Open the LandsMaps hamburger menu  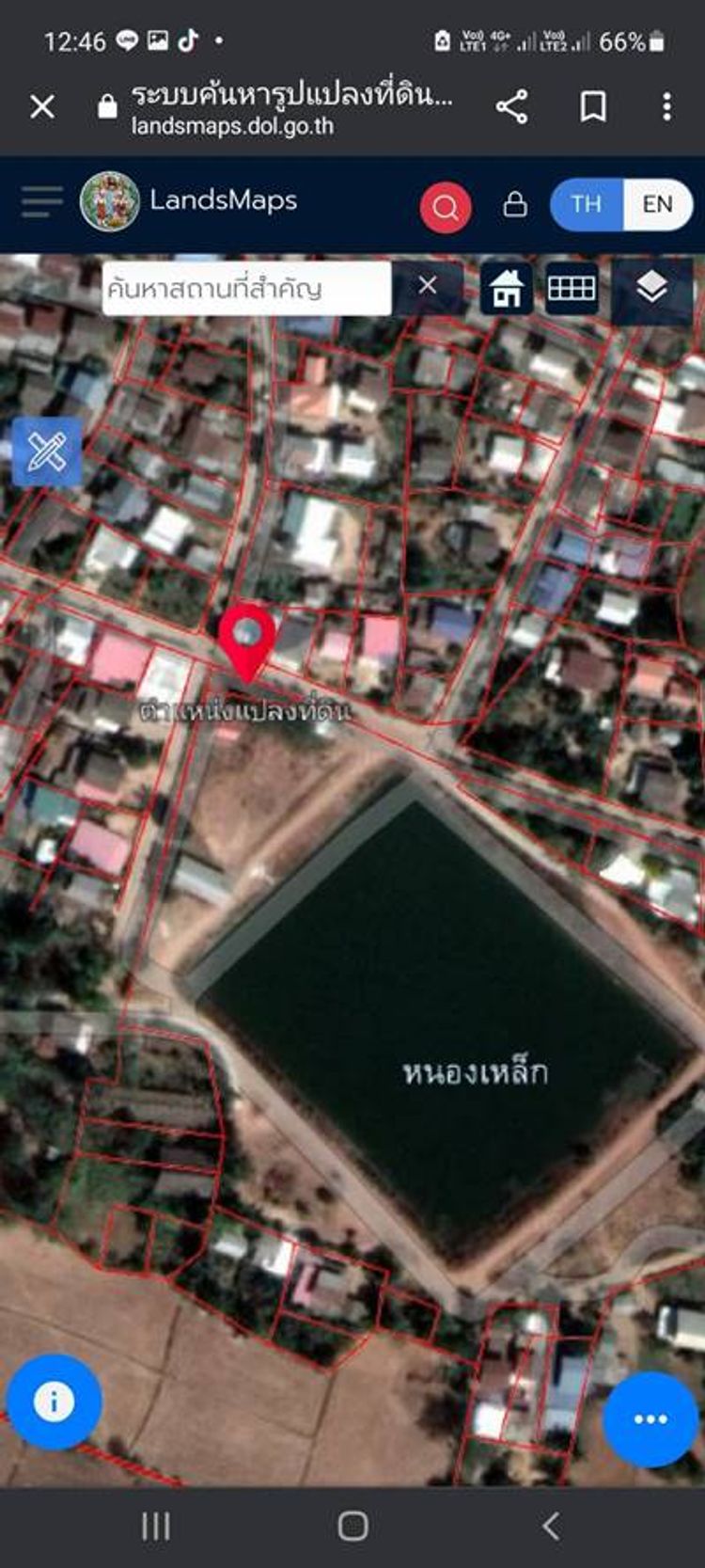pos(41,201)
